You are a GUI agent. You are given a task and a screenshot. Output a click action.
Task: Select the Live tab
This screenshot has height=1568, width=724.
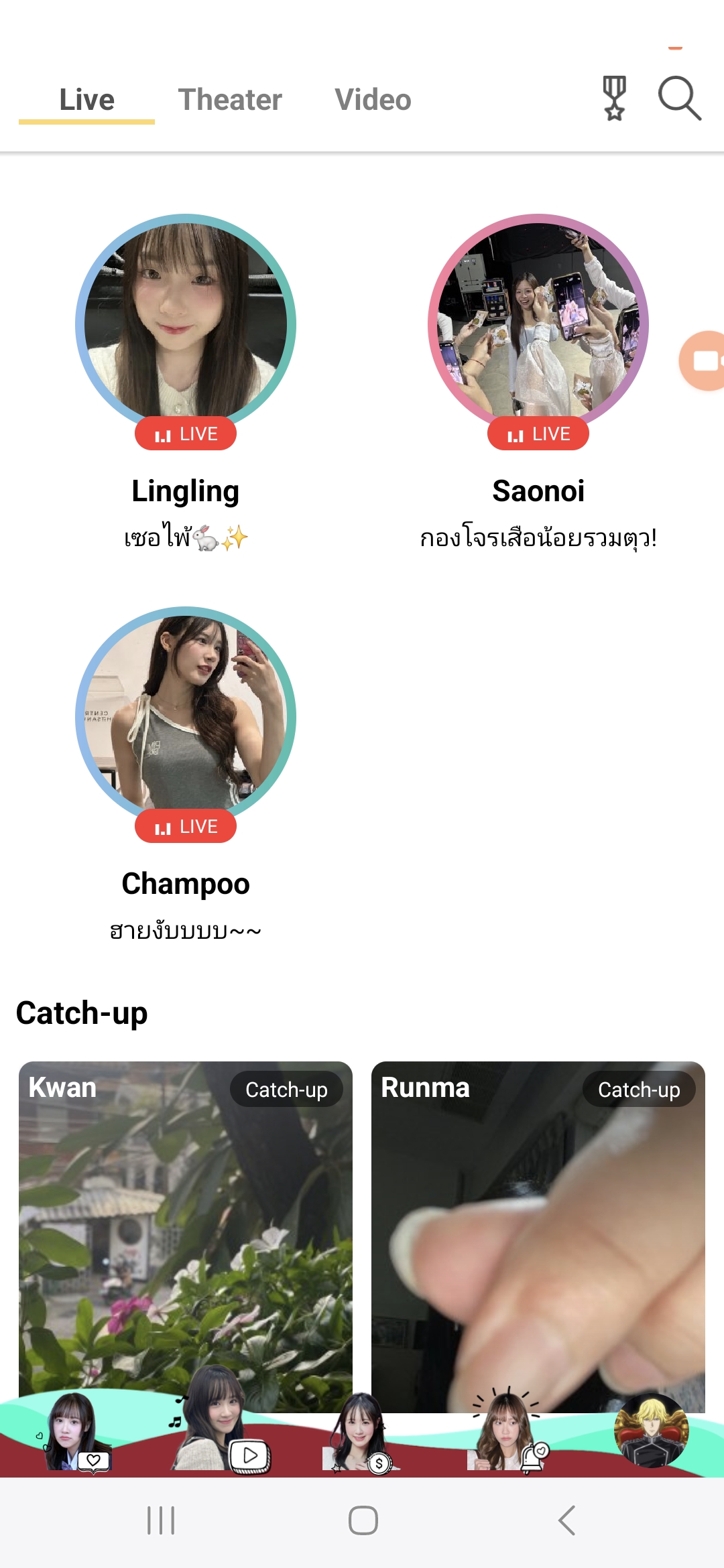[87, 100]
